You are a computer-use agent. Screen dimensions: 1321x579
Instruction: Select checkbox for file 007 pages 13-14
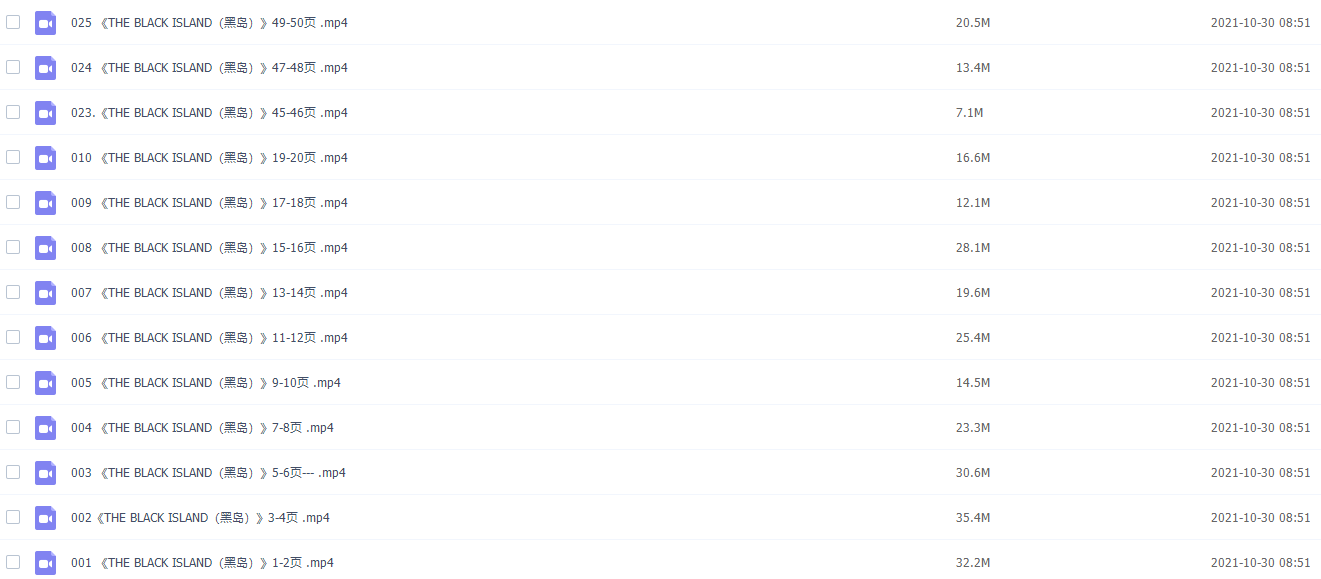click(13, 292)
